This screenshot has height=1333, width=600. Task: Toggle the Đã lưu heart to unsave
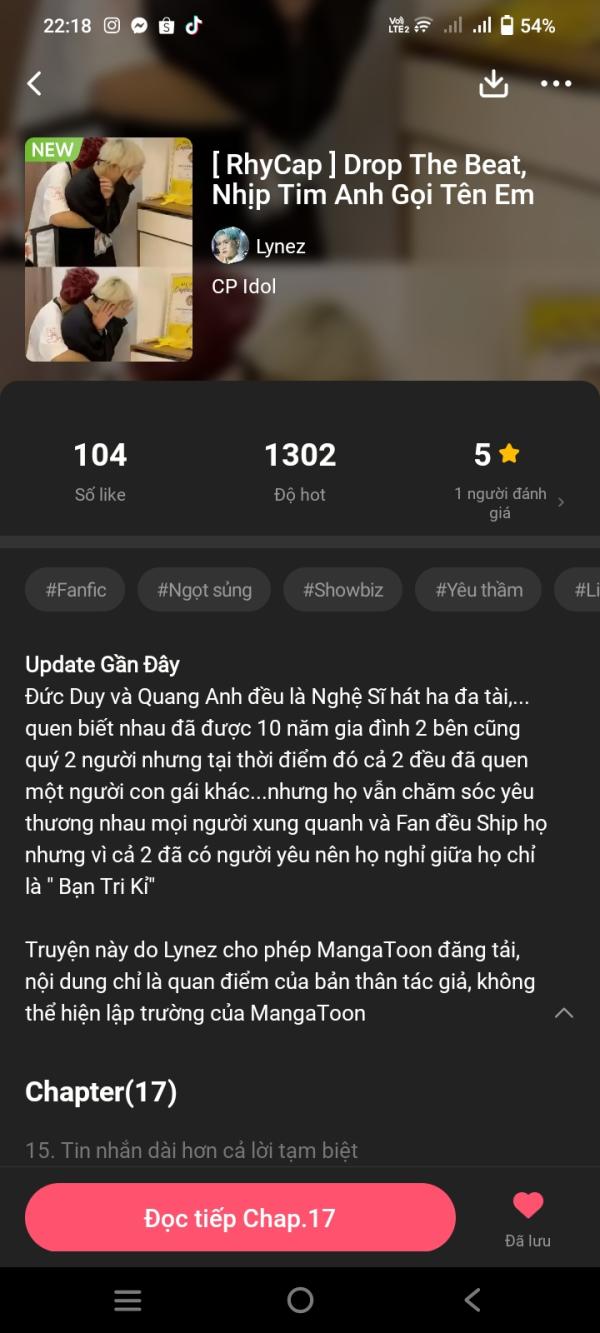tap(528, 1219)
